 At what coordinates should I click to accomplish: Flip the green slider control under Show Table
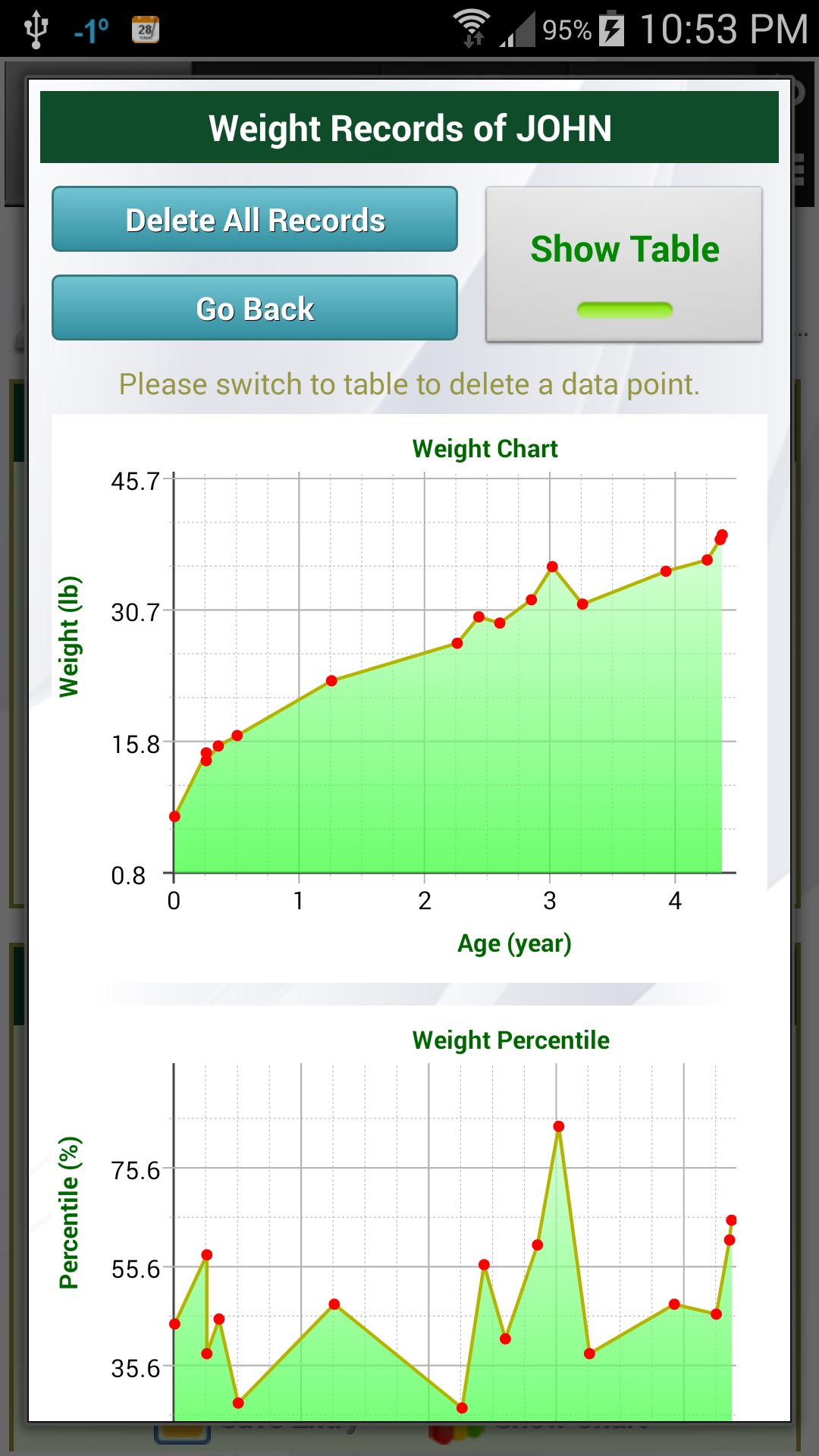coord(625,309)
